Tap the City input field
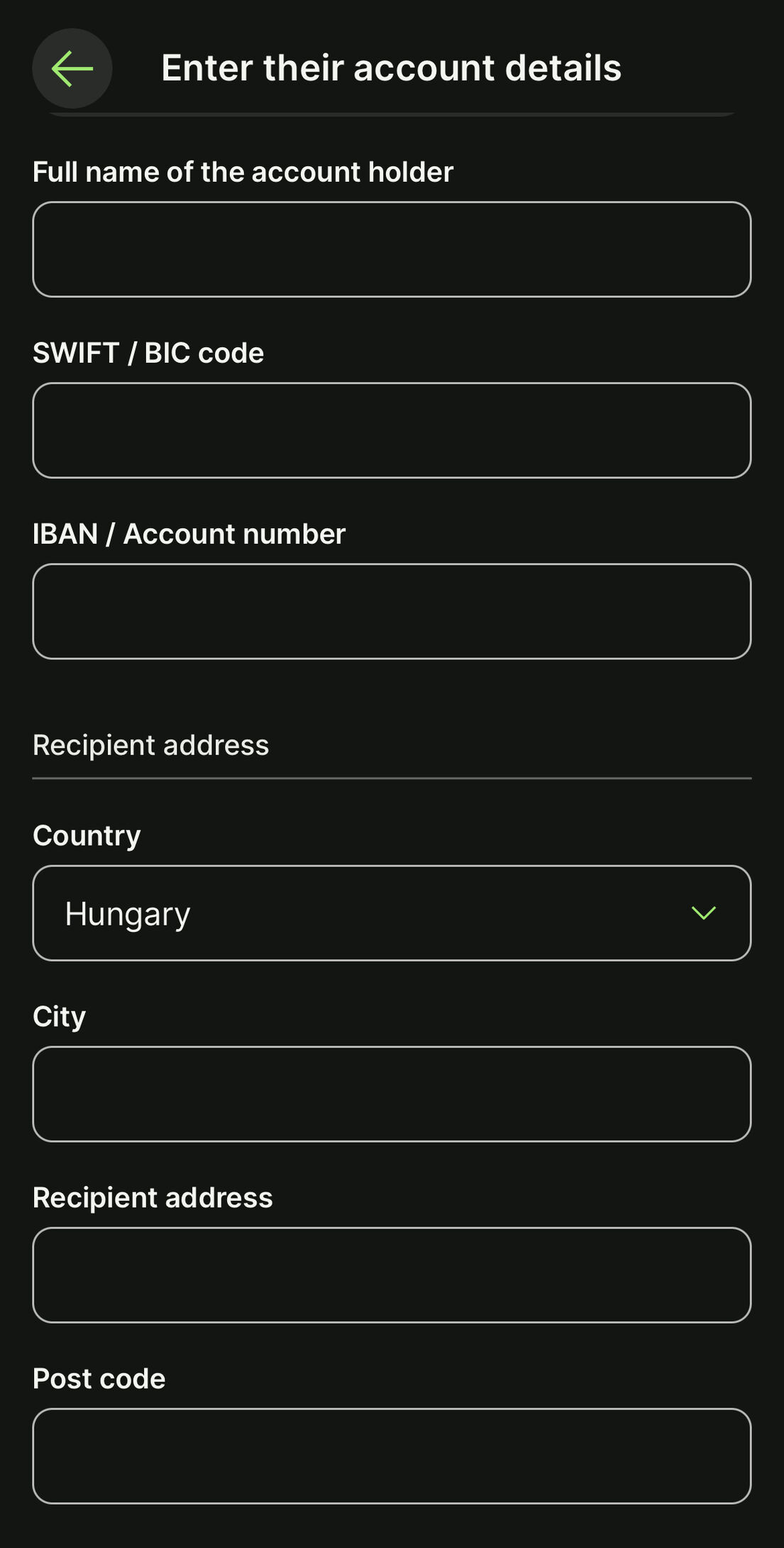 392,1094
